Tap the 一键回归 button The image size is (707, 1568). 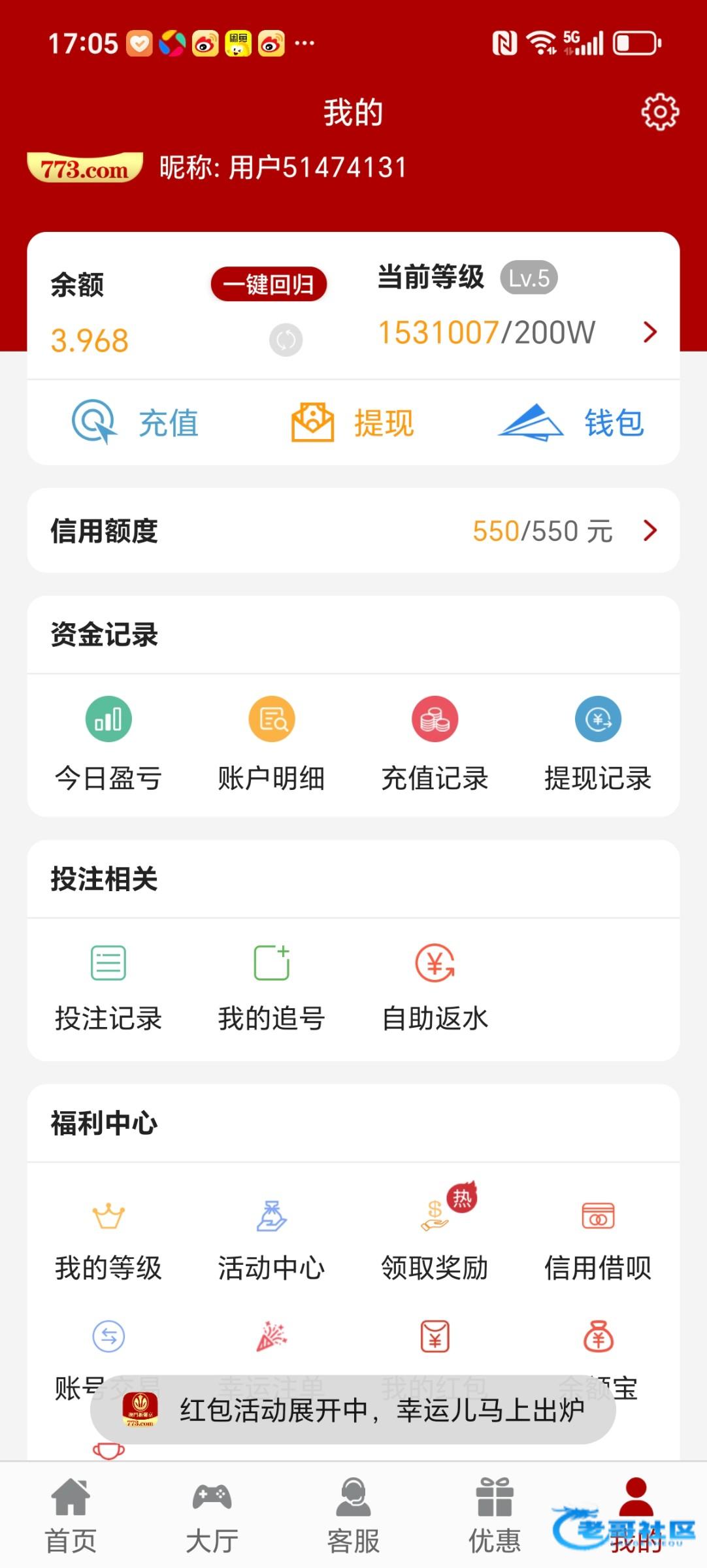point(269,284)
